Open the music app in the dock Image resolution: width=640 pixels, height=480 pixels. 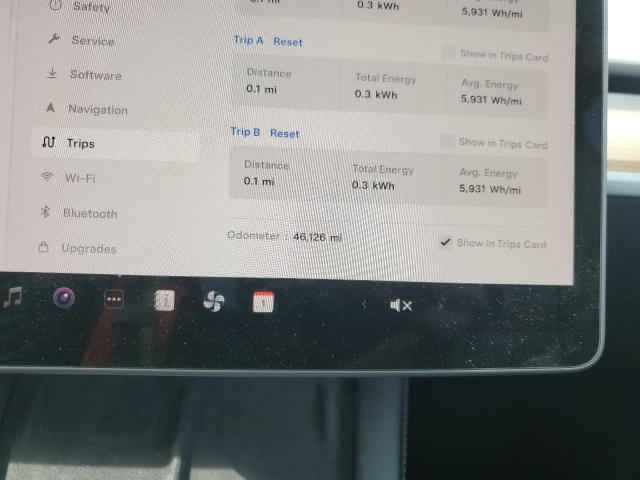point(13,297)
